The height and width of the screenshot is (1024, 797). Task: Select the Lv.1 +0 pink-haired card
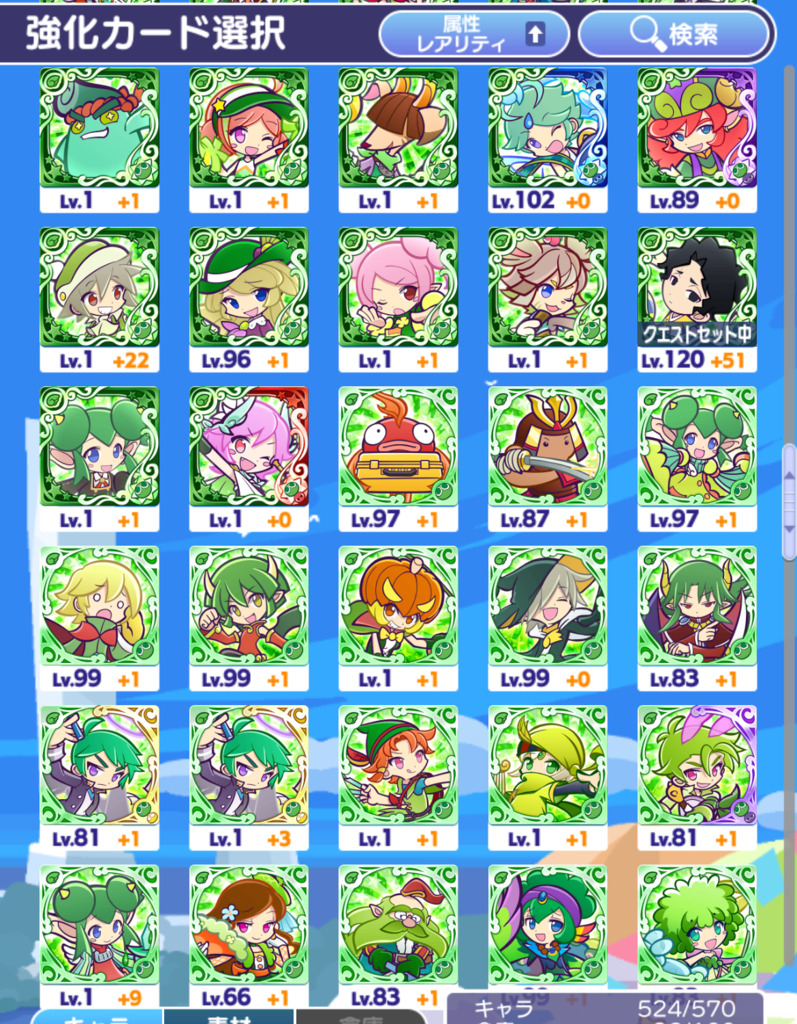249,449
